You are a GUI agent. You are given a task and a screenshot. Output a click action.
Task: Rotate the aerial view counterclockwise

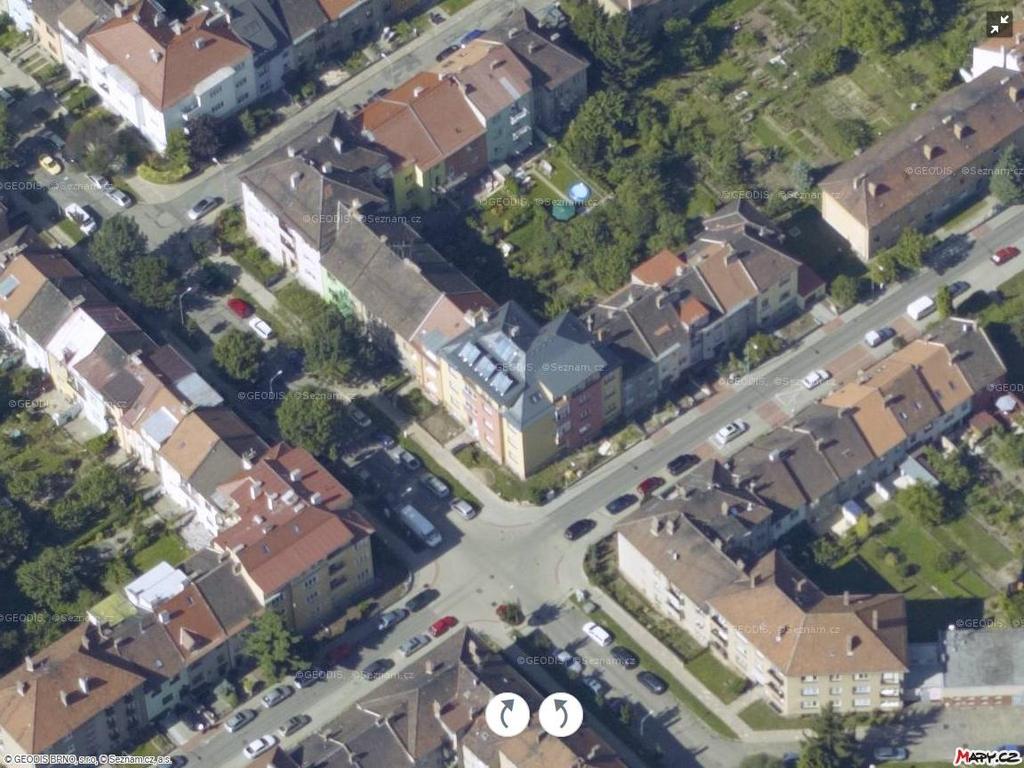[560, 715]
